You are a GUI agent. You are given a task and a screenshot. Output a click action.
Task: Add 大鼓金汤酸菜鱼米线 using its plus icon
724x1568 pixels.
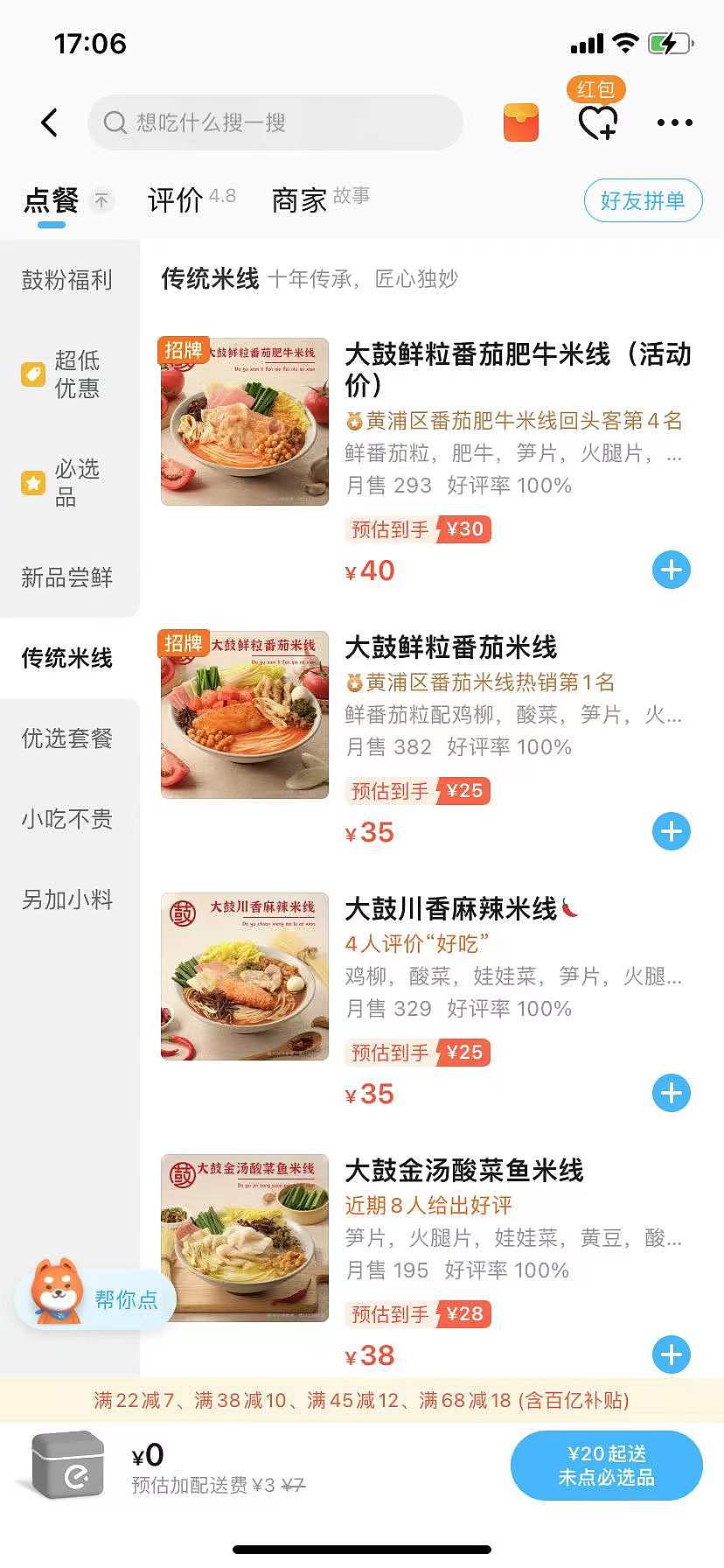pos(671,1354)
